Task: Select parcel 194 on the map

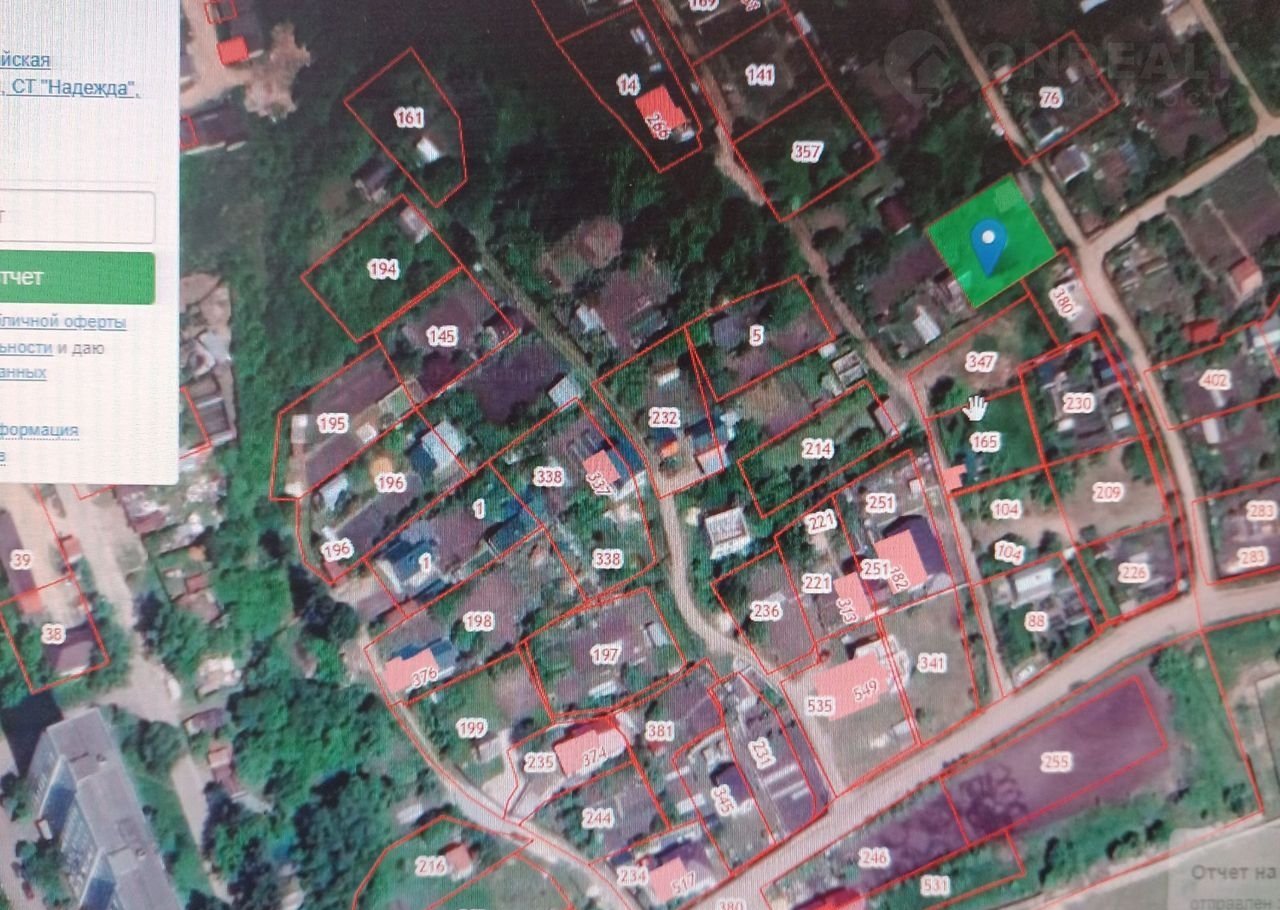Action: click(x=383, y=269)
